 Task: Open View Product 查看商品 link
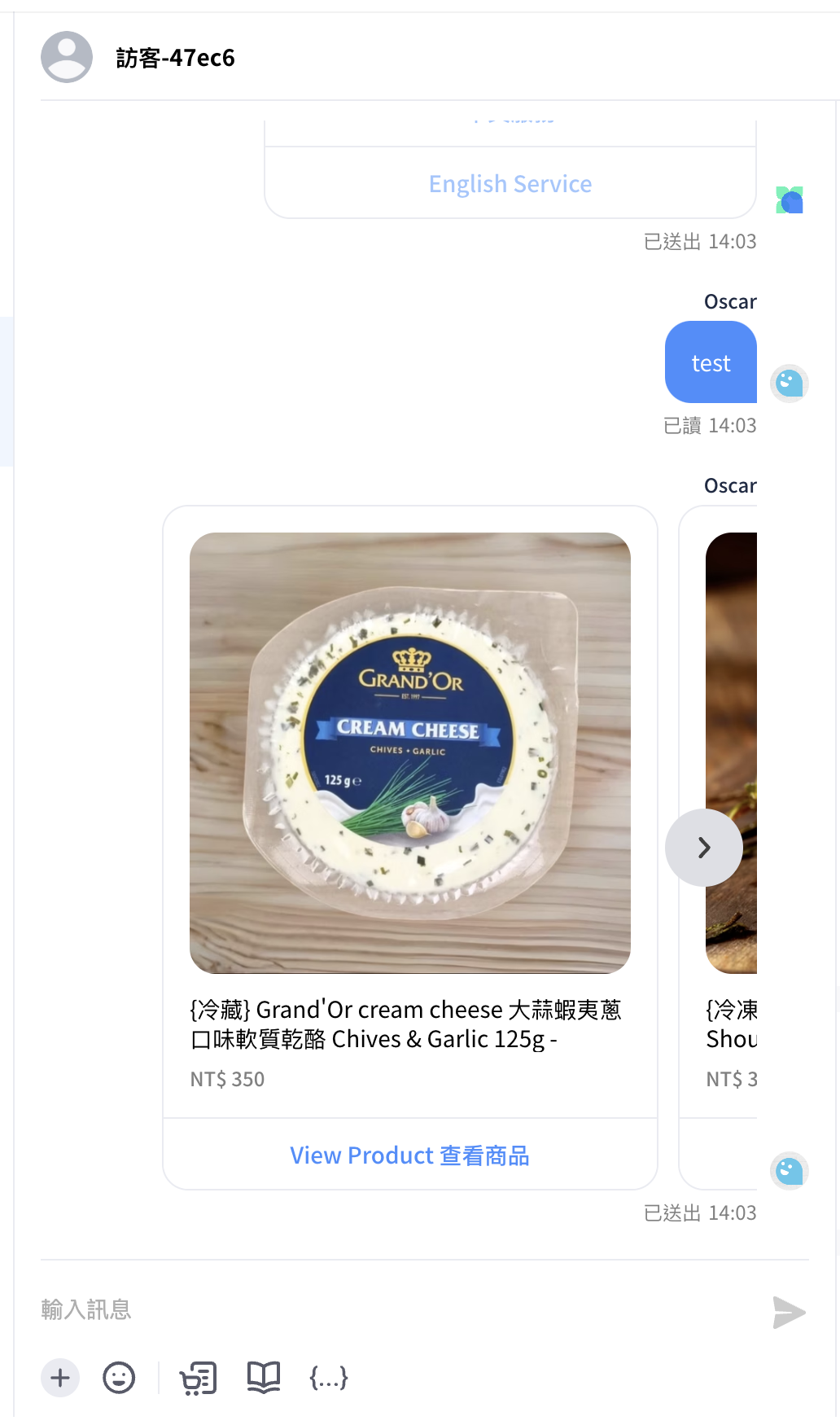point(409,1155)
